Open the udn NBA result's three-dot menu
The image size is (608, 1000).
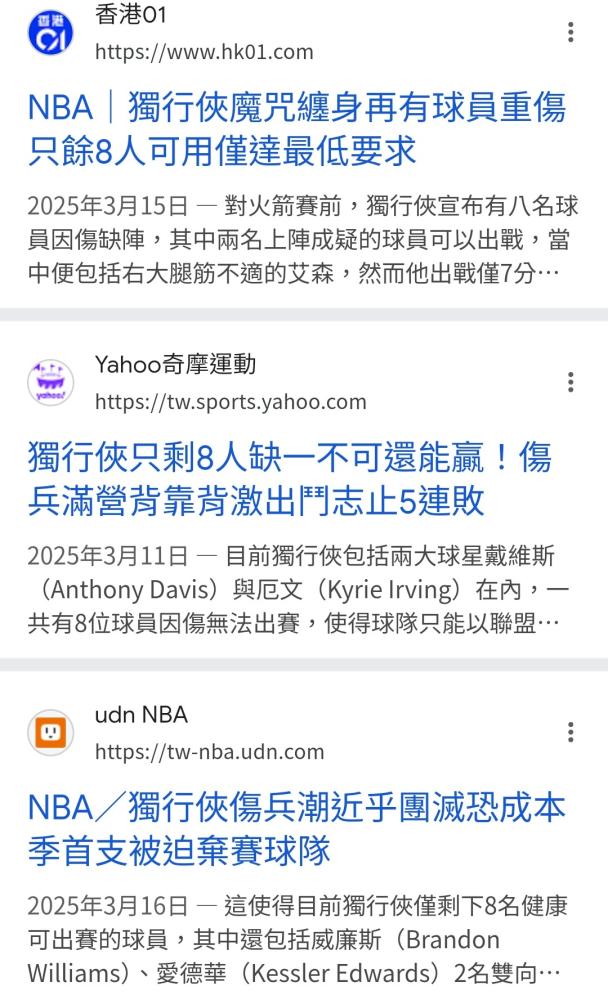click(570, 732)
